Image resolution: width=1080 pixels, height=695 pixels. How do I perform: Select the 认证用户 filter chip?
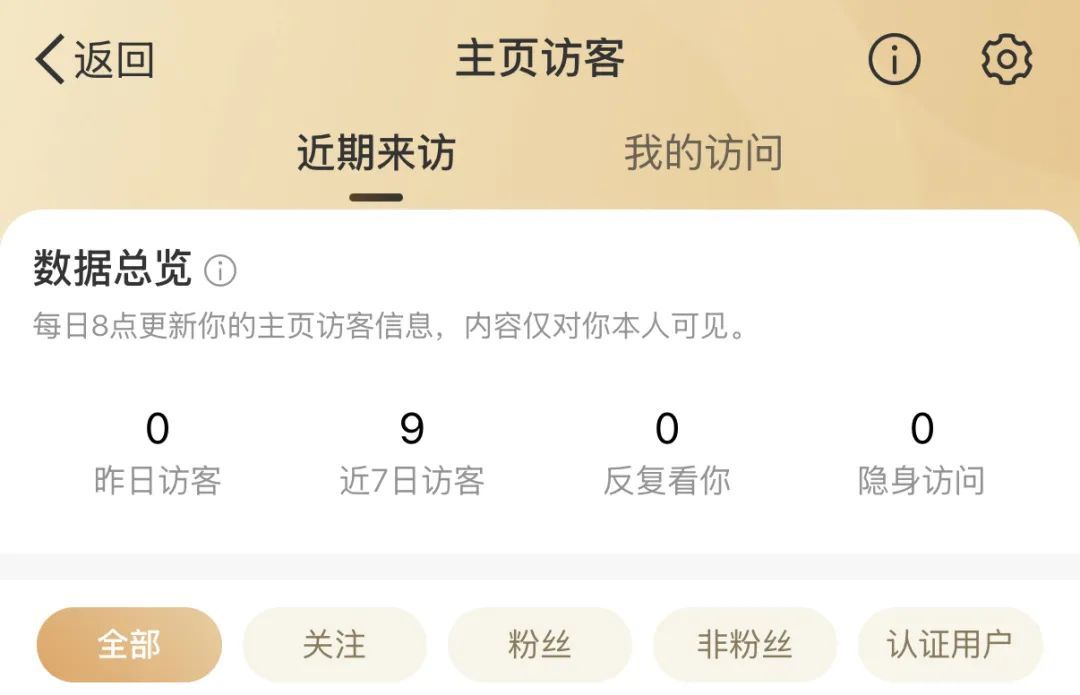tap(950, 645)
